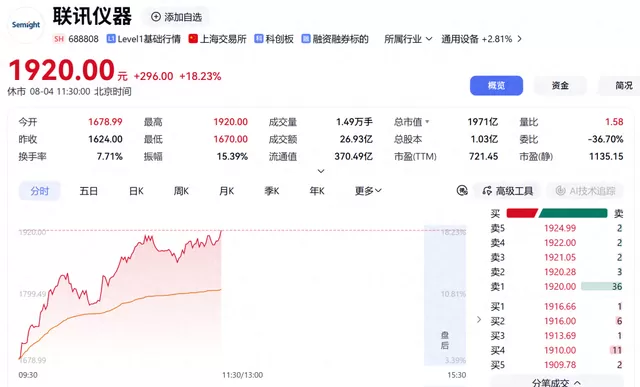Select the 分时 chart view
The height and width of the screenshot is (387, 640).
(x=40, y=191)
